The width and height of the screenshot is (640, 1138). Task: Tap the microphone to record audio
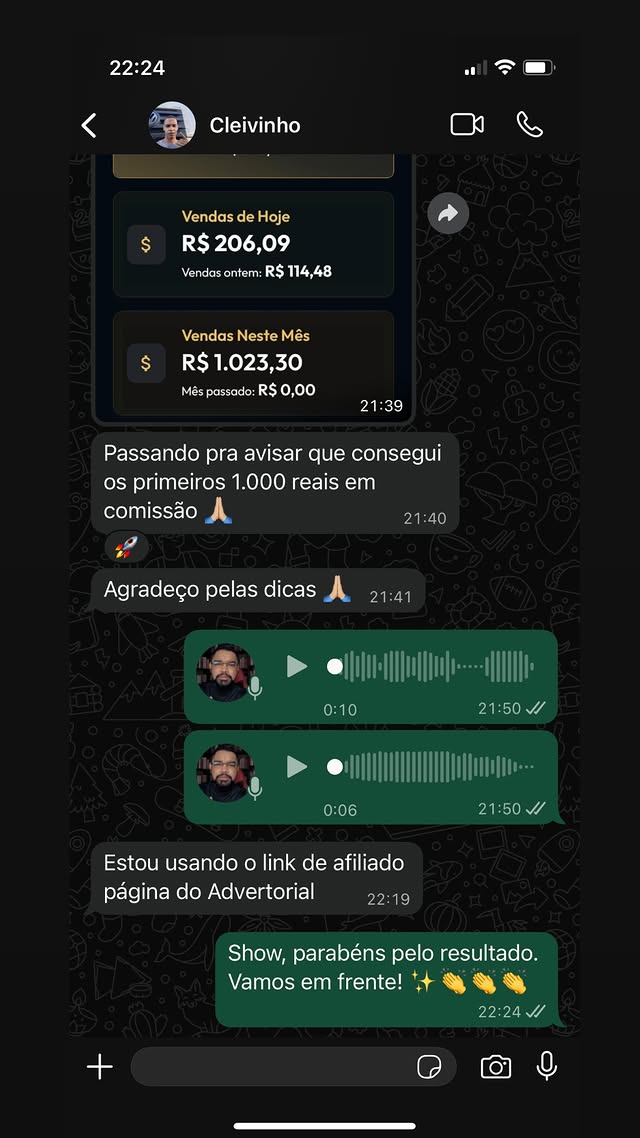pos(547,1066)
